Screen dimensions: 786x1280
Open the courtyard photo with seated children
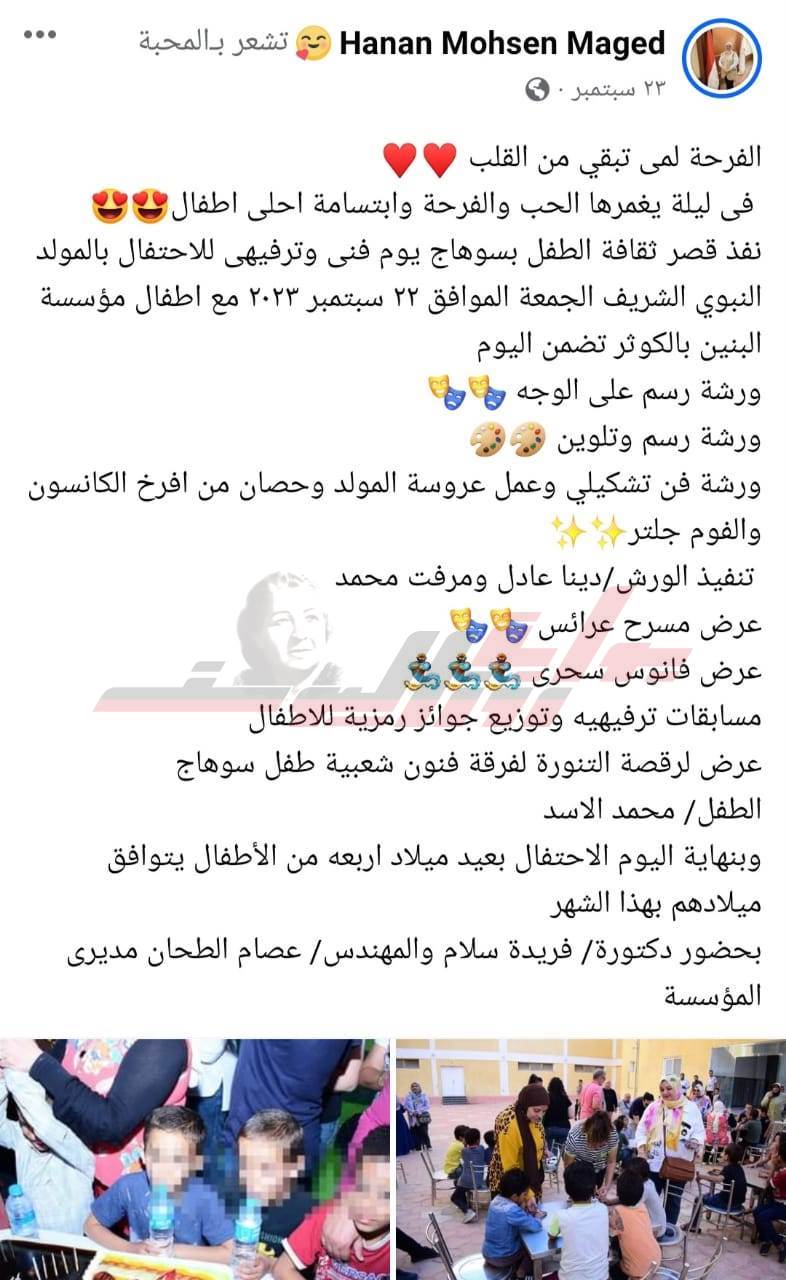pos(590,1158)
